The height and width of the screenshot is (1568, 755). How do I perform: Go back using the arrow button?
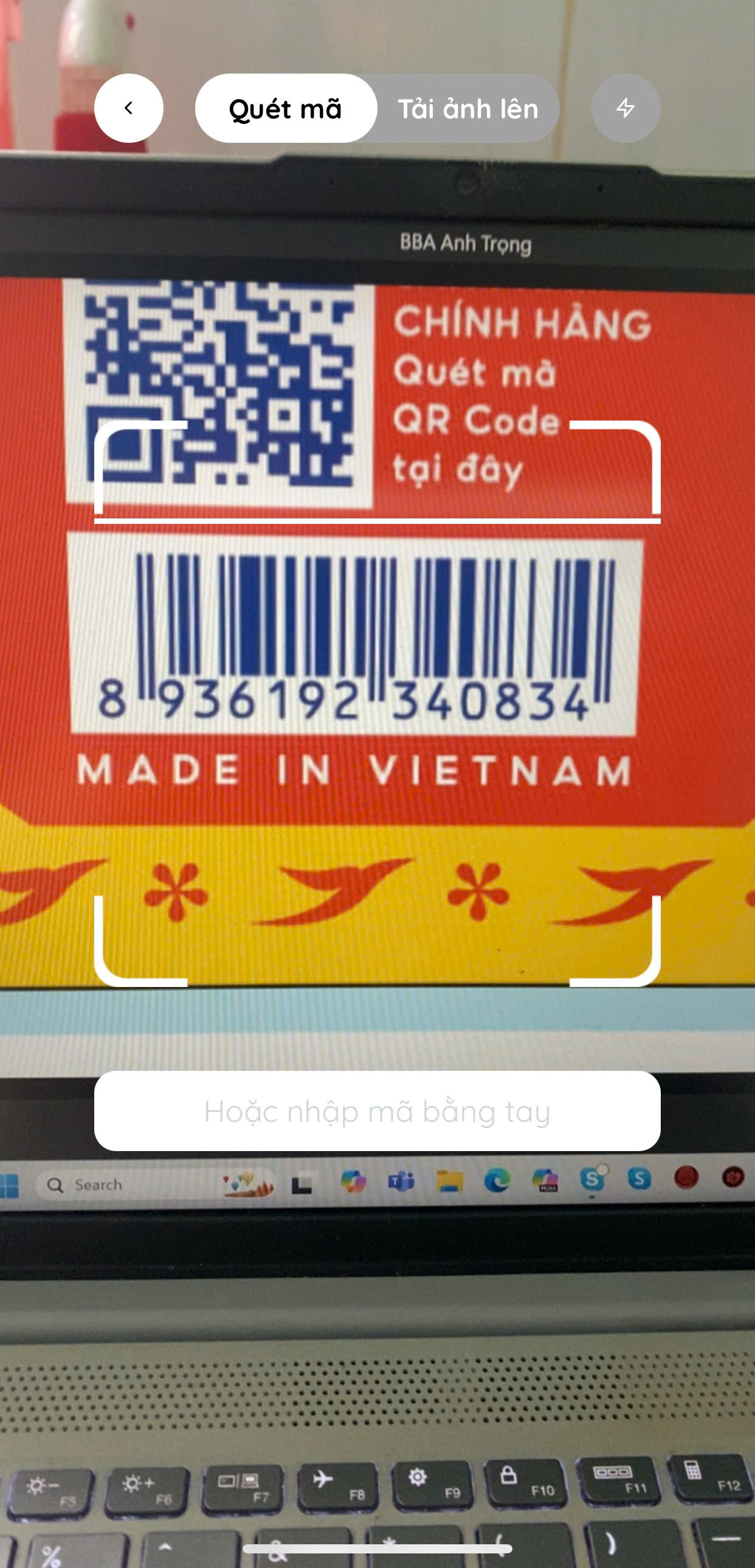coord(128,108)
